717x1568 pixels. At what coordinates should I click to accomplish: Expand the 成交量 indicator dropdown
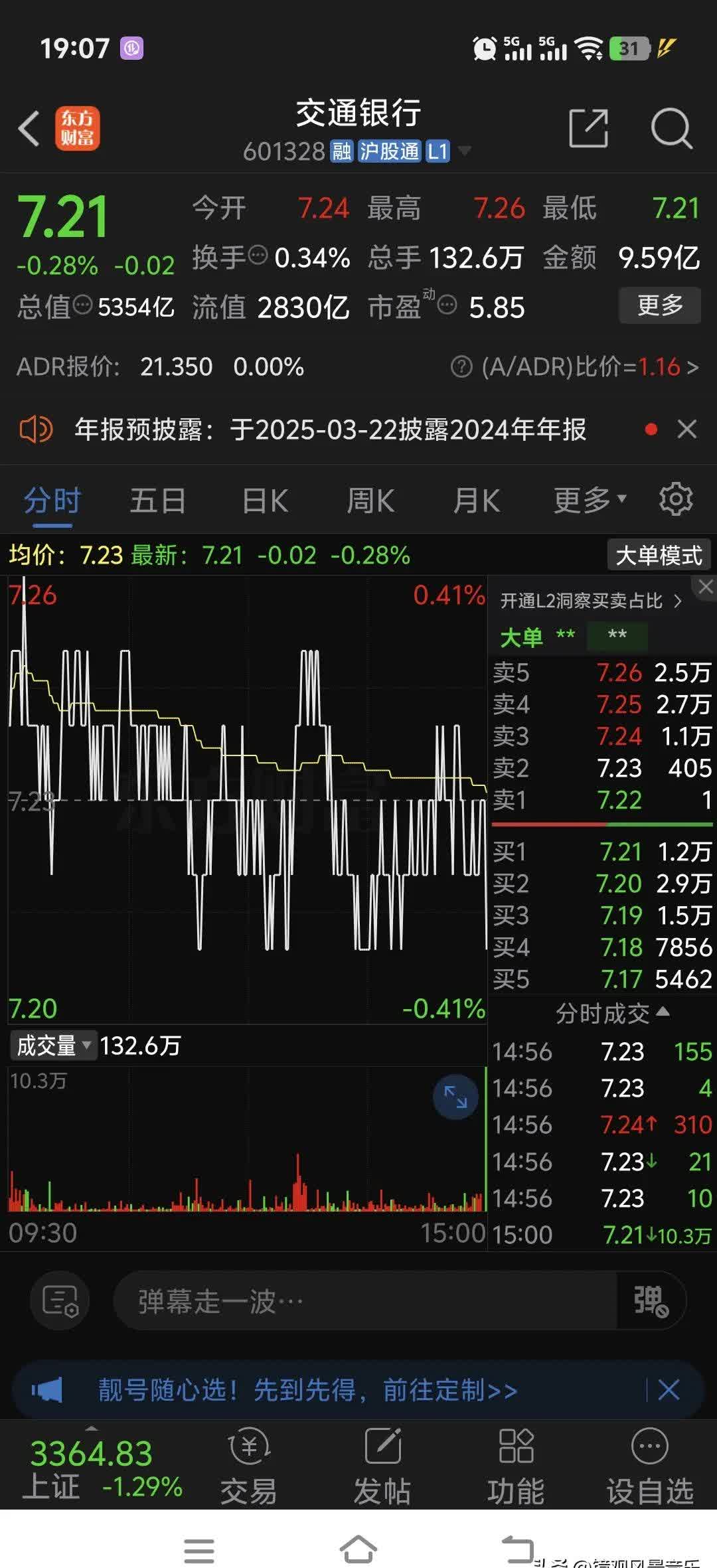tap(53, 1046)
